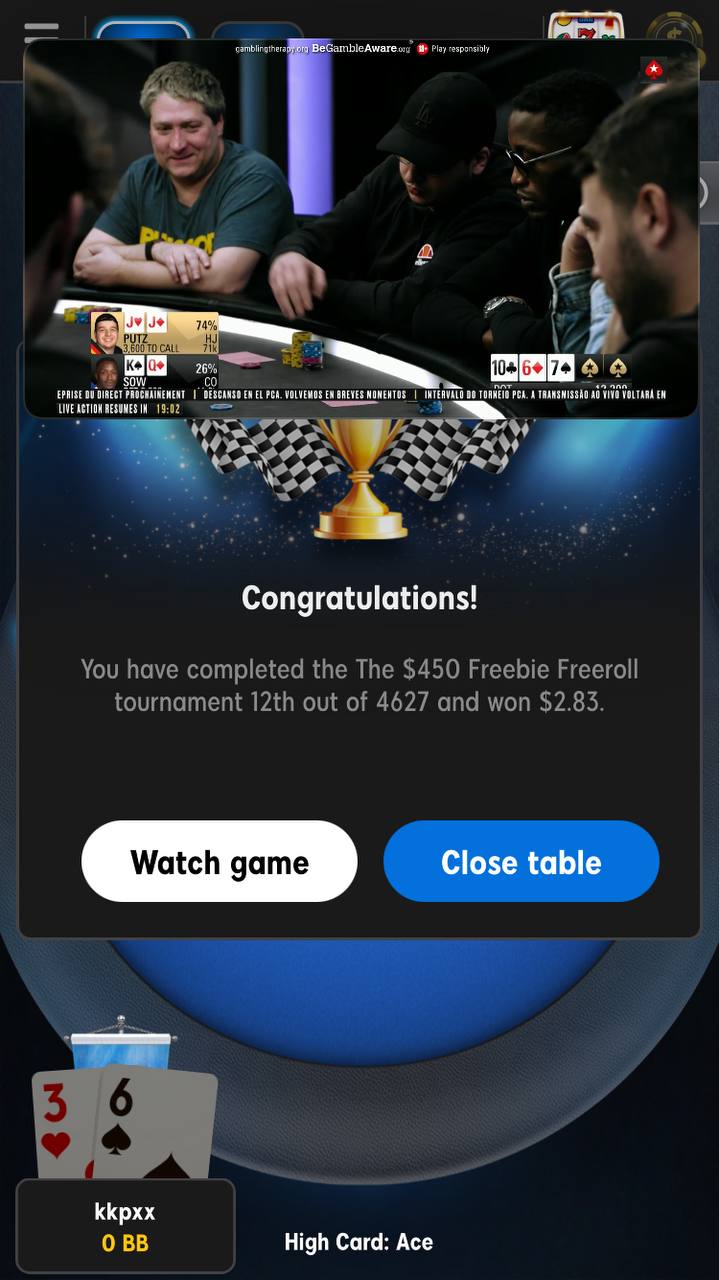Open the hamburger menu

pos(41,30)
